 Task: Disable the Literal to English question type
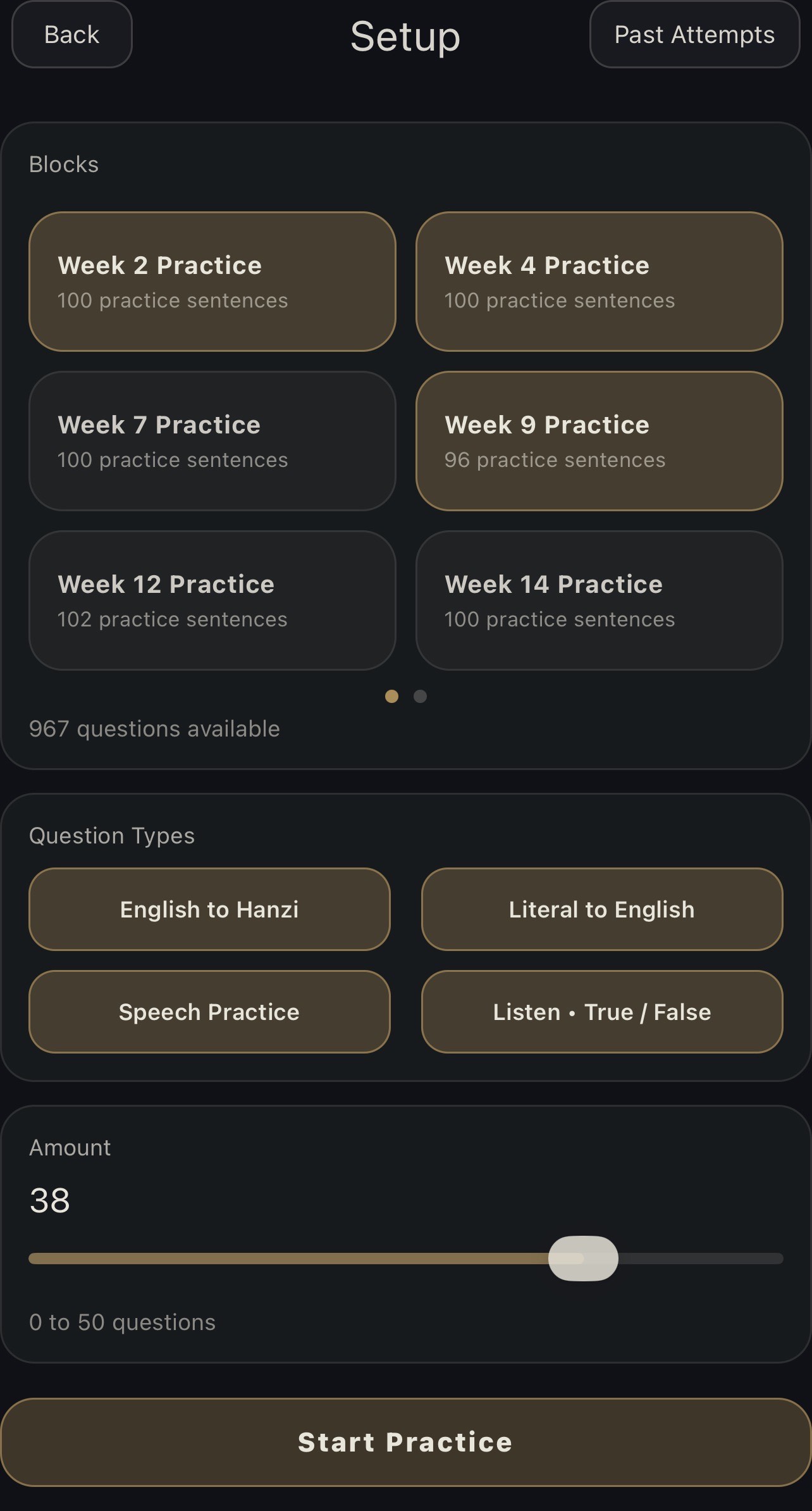(601, 909)
